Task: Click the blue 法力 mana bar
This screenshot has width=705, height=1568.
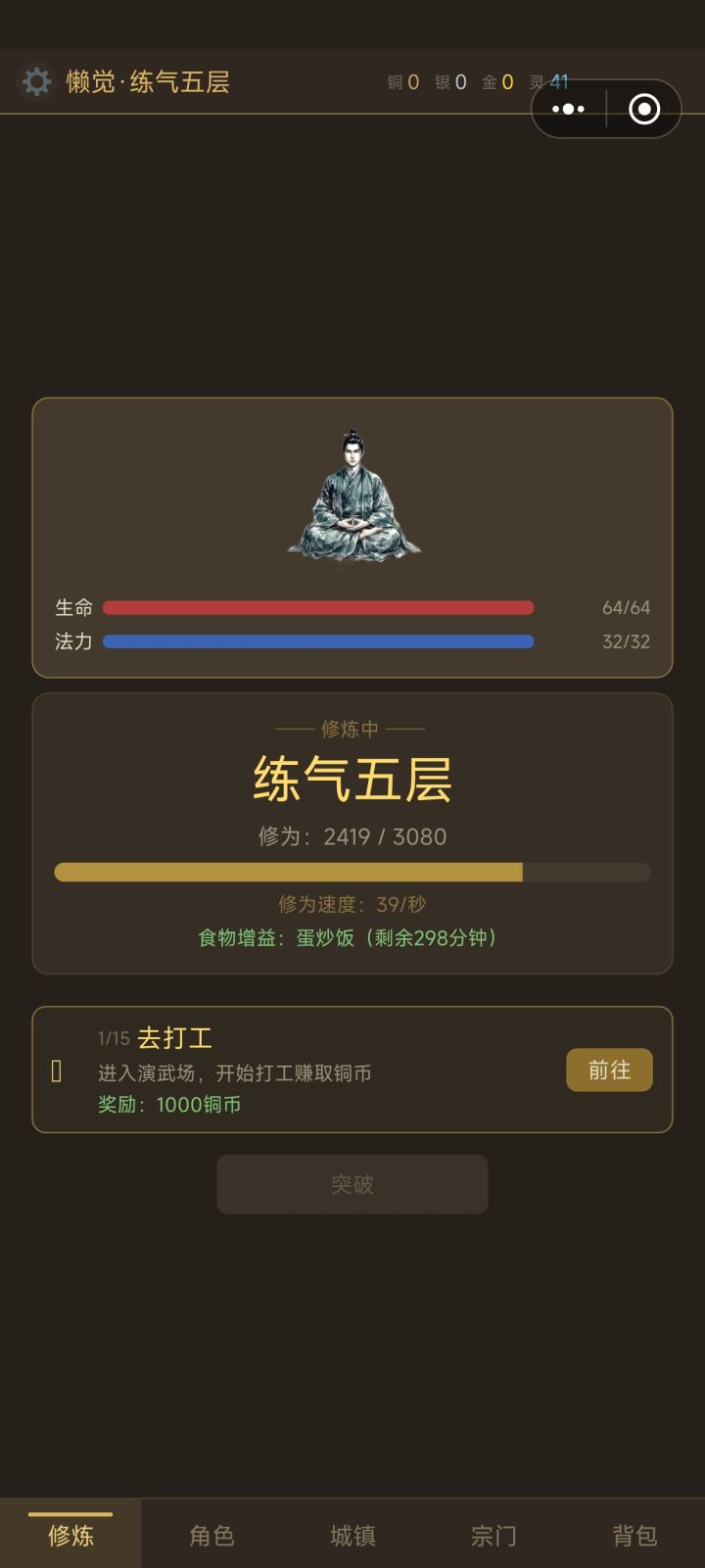Action: coord(317,641)
